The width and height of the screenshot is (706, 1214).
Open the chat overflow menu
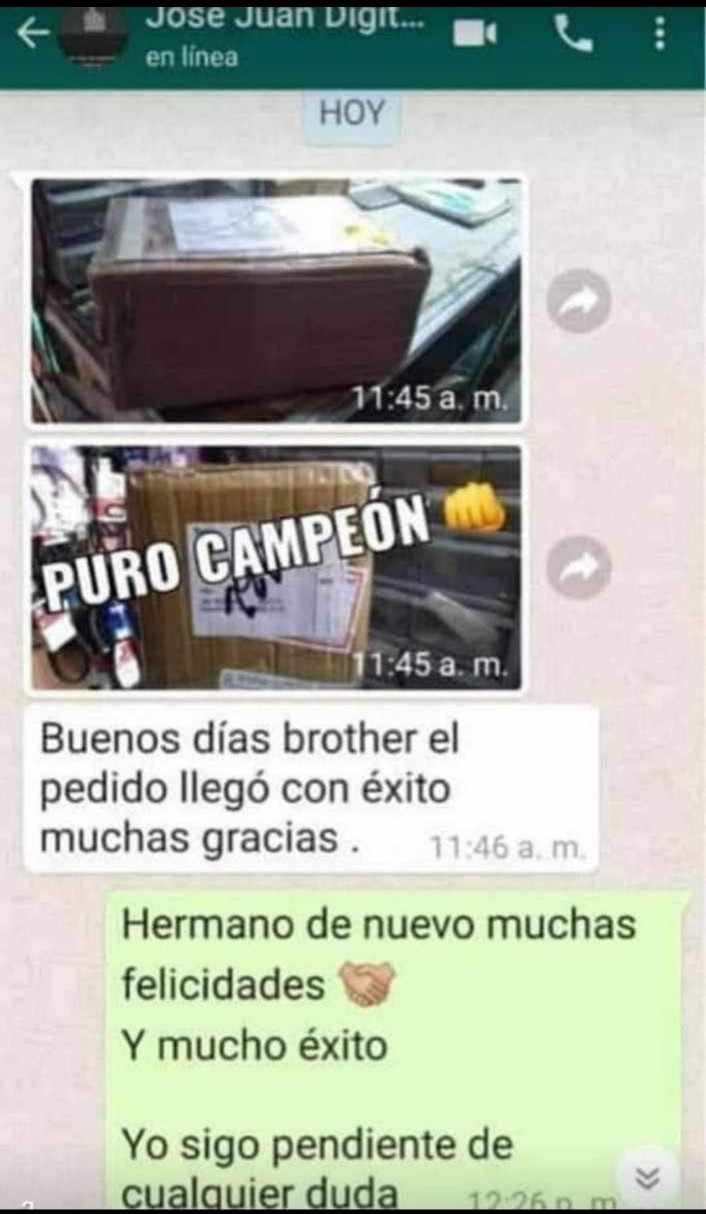click(x=659, y=35)
